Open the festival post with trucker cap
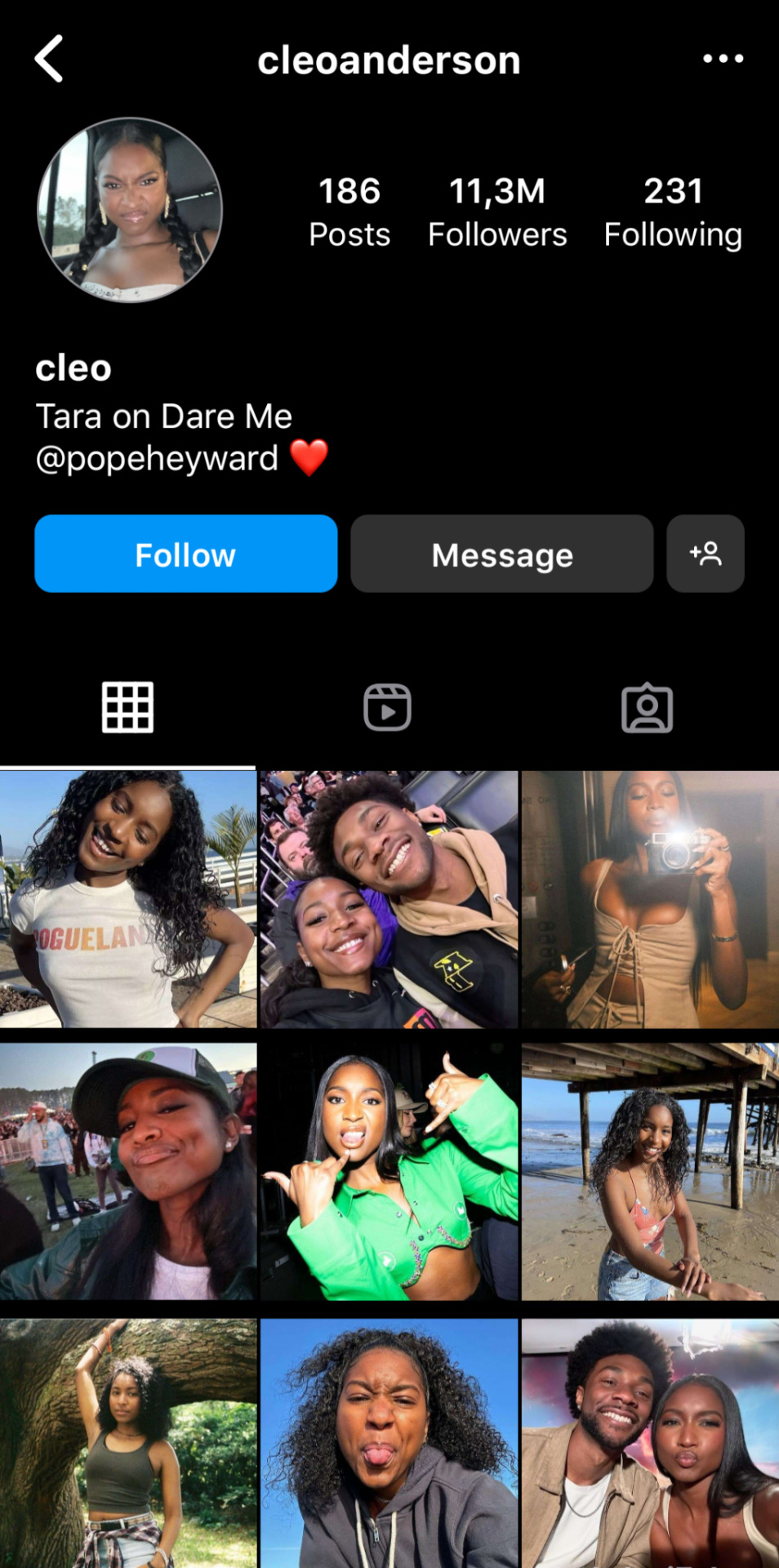Screen dimensions: 779x1568 coord(128,1171)
